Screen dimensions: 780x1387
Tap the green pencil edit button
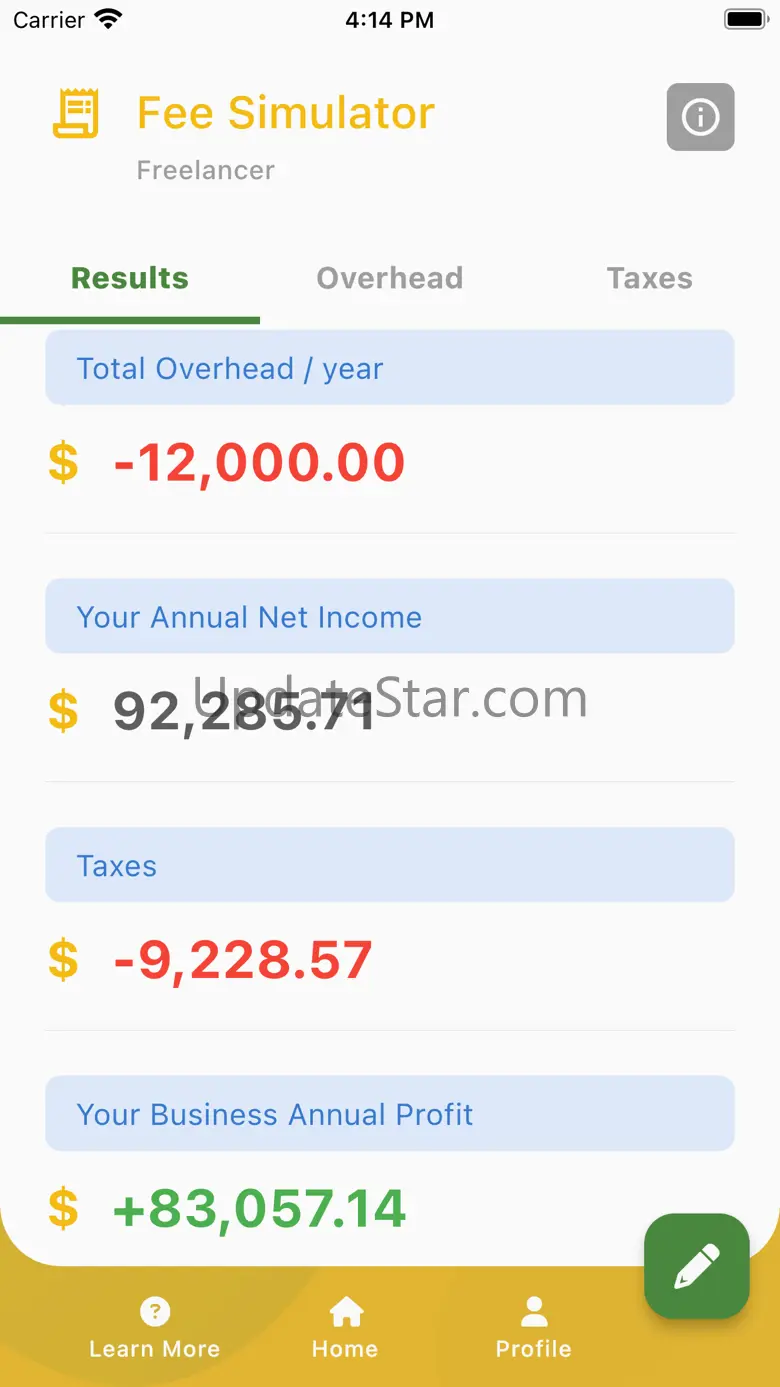(x=696, y=1266)
